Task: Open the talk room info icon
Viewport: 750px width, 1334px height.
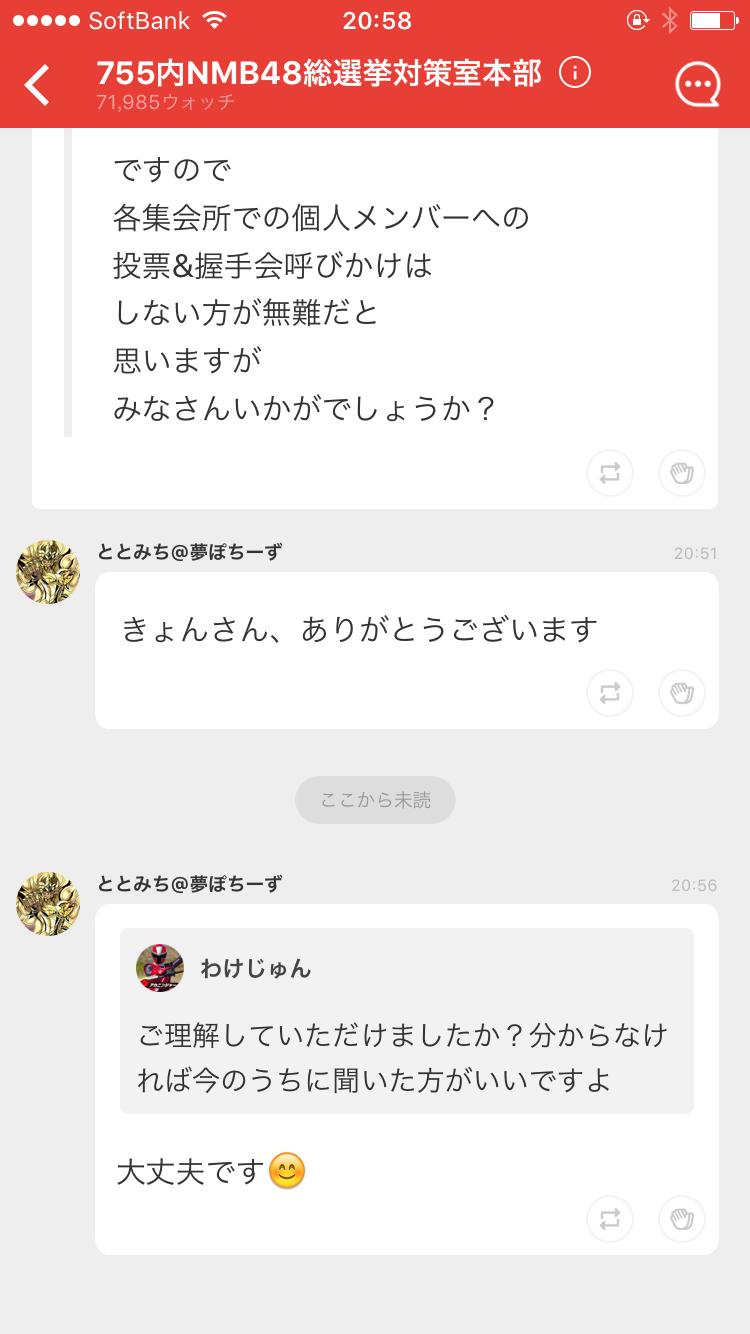Action: click(572, 72)
